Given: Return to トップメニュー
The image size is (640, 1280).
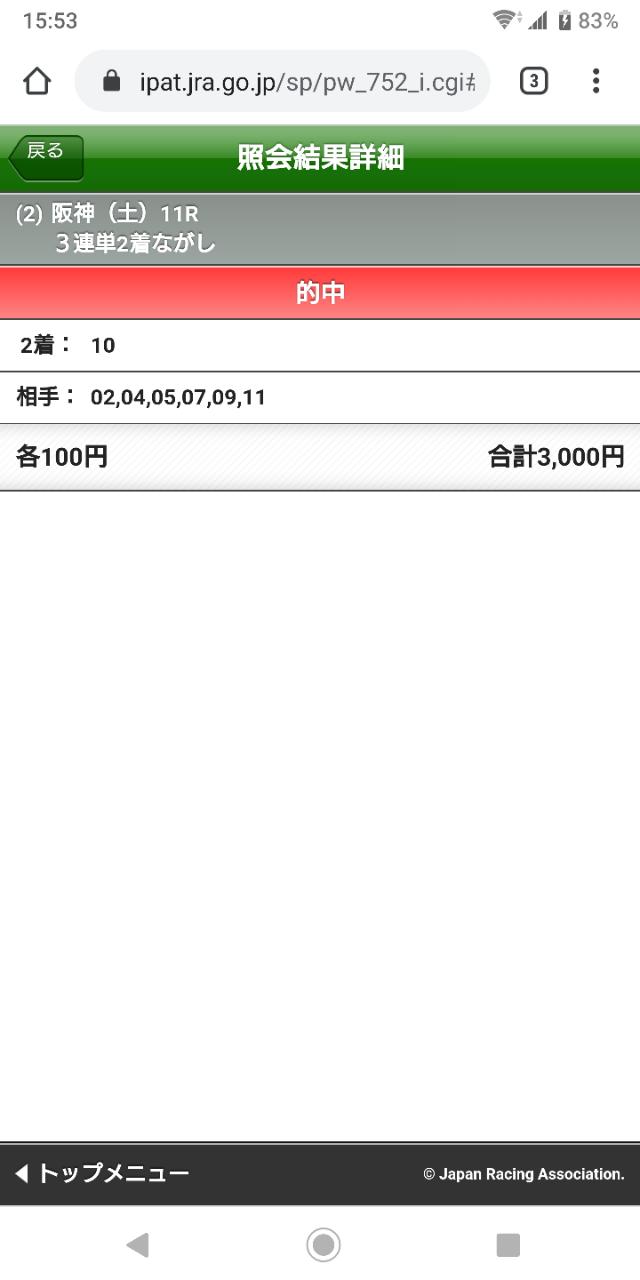Looking at the screenshot, I should (x=102, y=1174).
